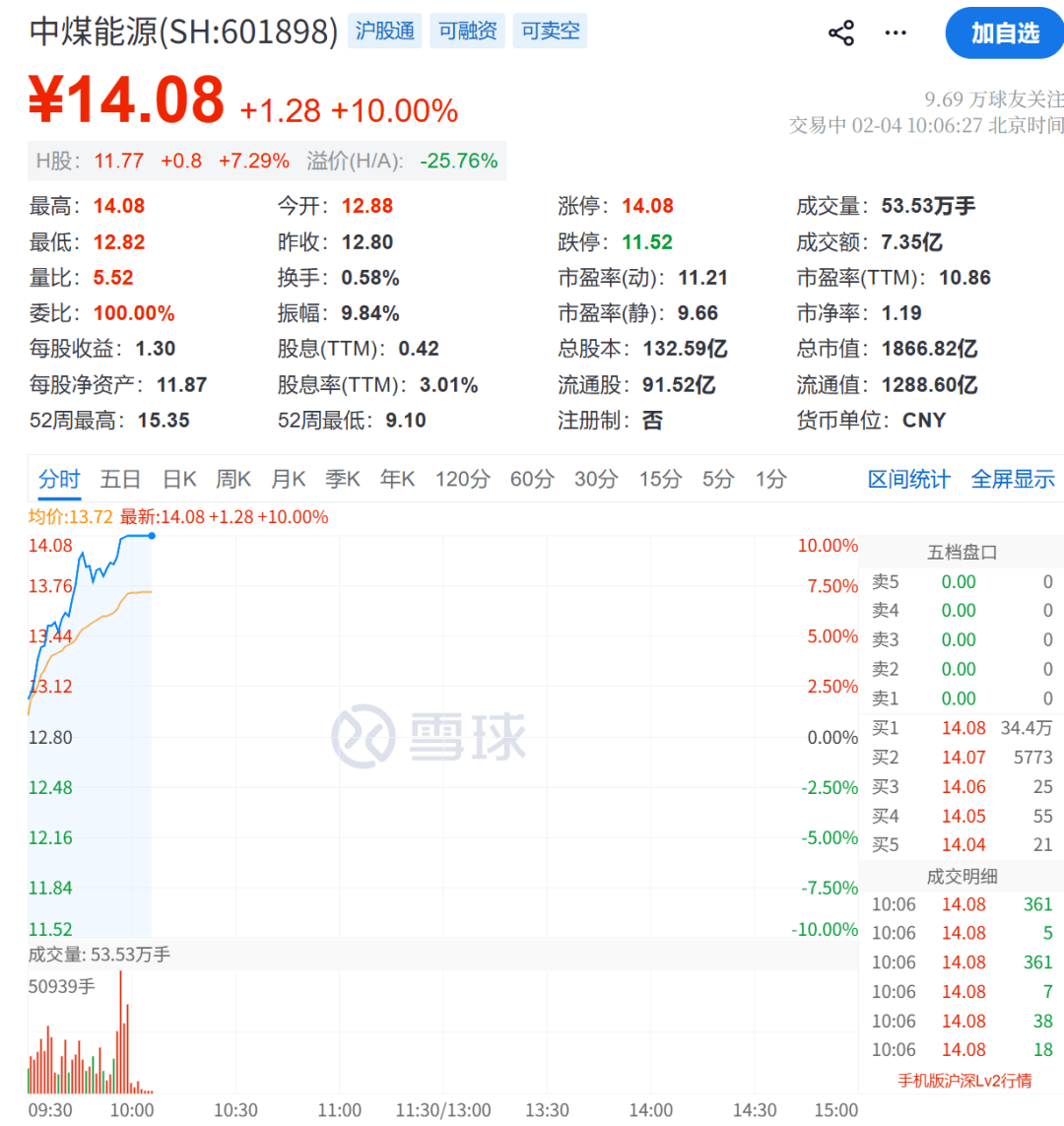Screen dimensions: 1064x1126
Task: Switch to the 60分 interval tab
Action: click(532, 480)
